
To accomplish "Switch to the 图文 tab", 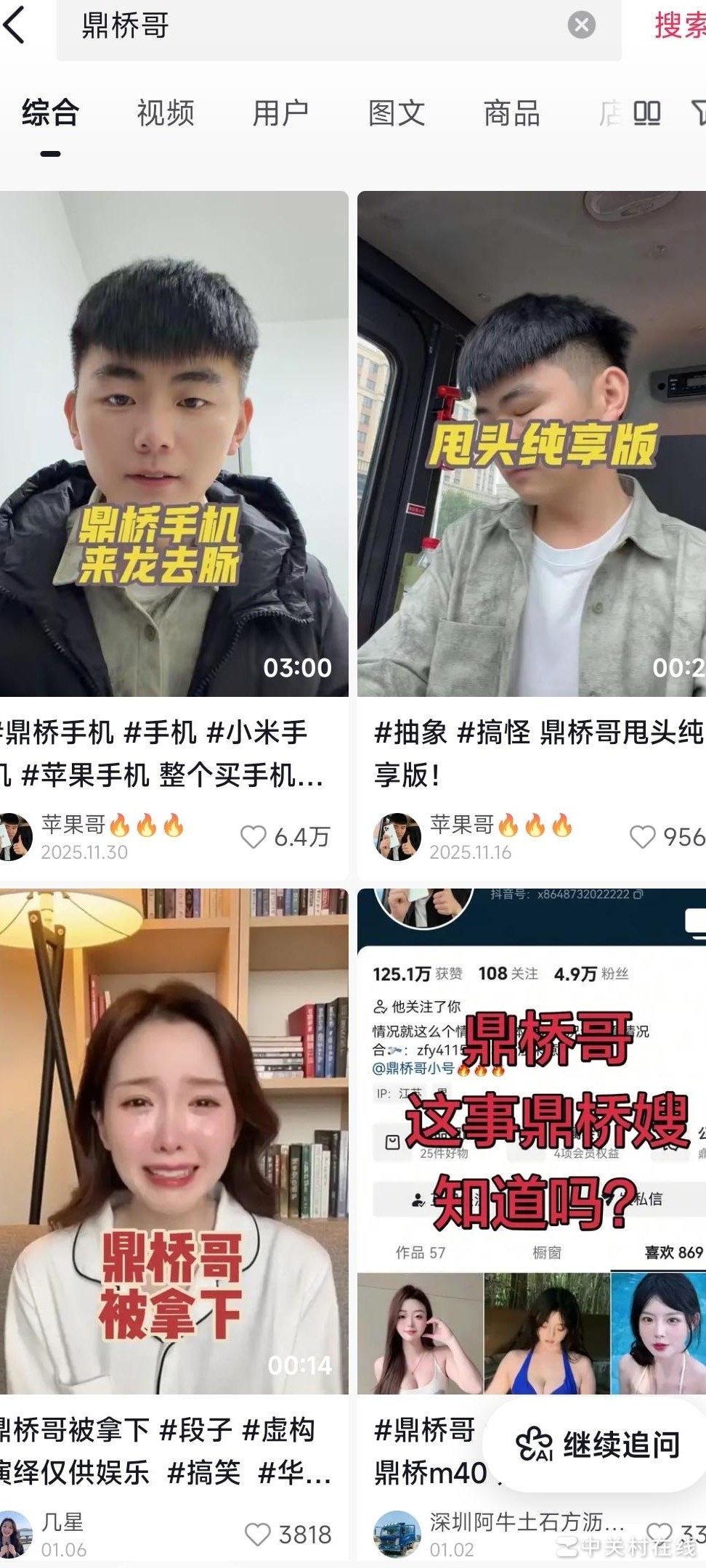I will point(397,114).
